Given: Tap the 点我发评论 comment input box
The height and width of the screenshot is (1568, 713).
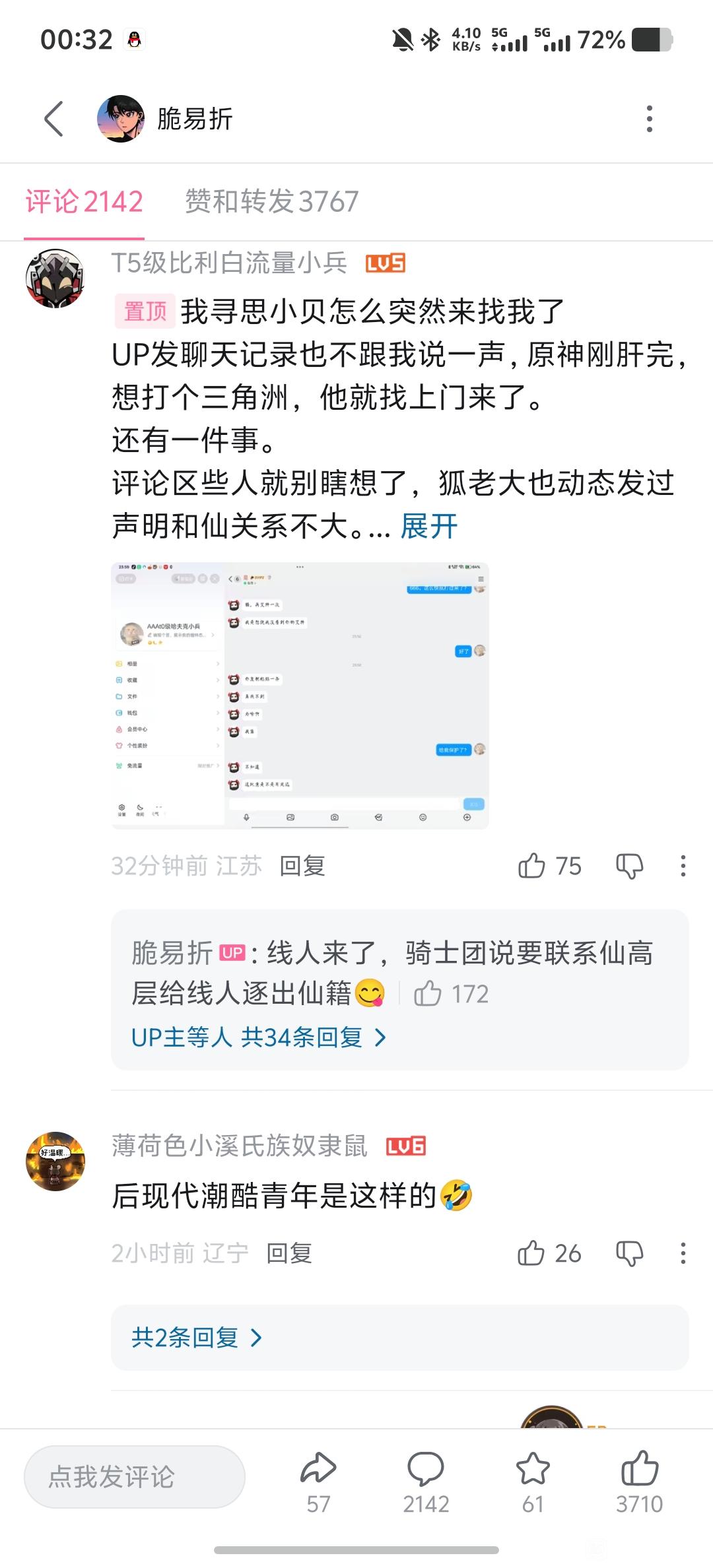Looking at the screenshot, I should [x=135, y=1477].
